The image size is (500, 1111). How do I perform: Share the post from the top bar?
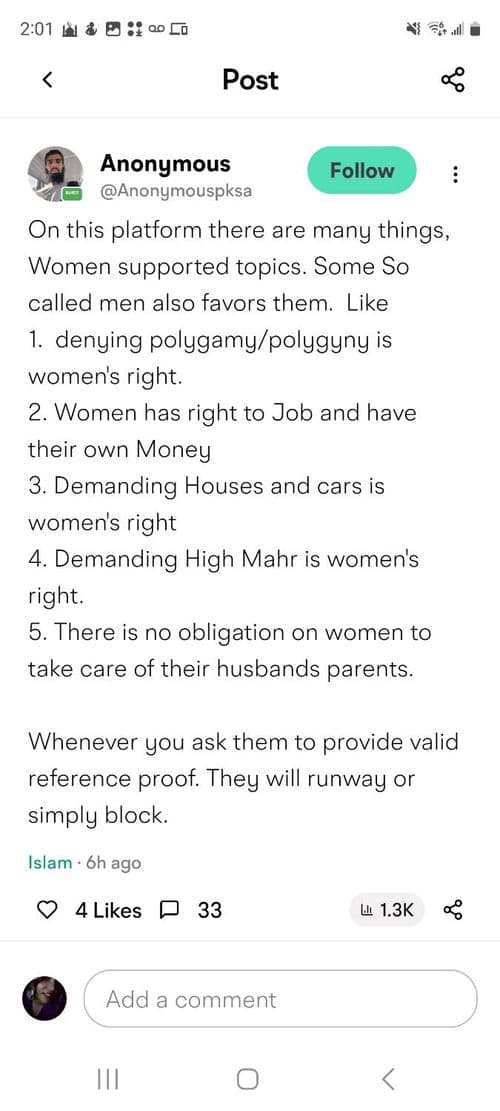pyautogui.click(x=453, y=79)
